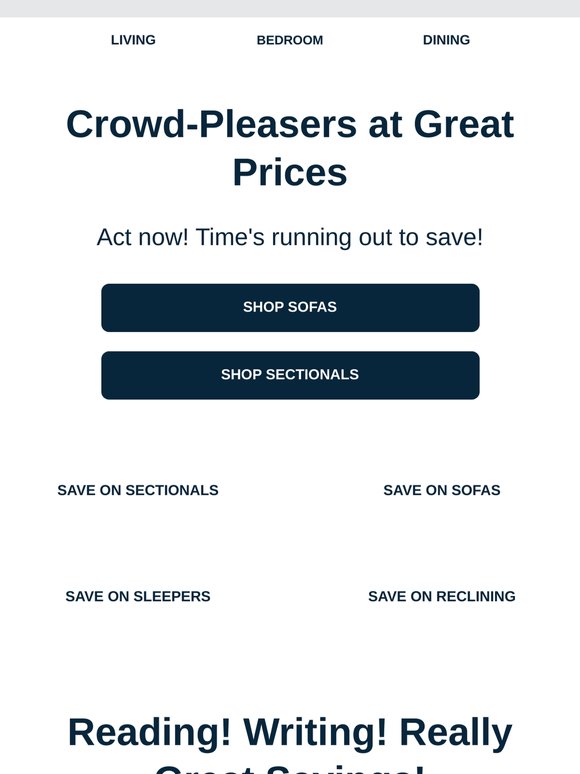Viewport: 580px width, 774px height.
Task: Open Save on Sofas link
Action: [x=442, y=490]
